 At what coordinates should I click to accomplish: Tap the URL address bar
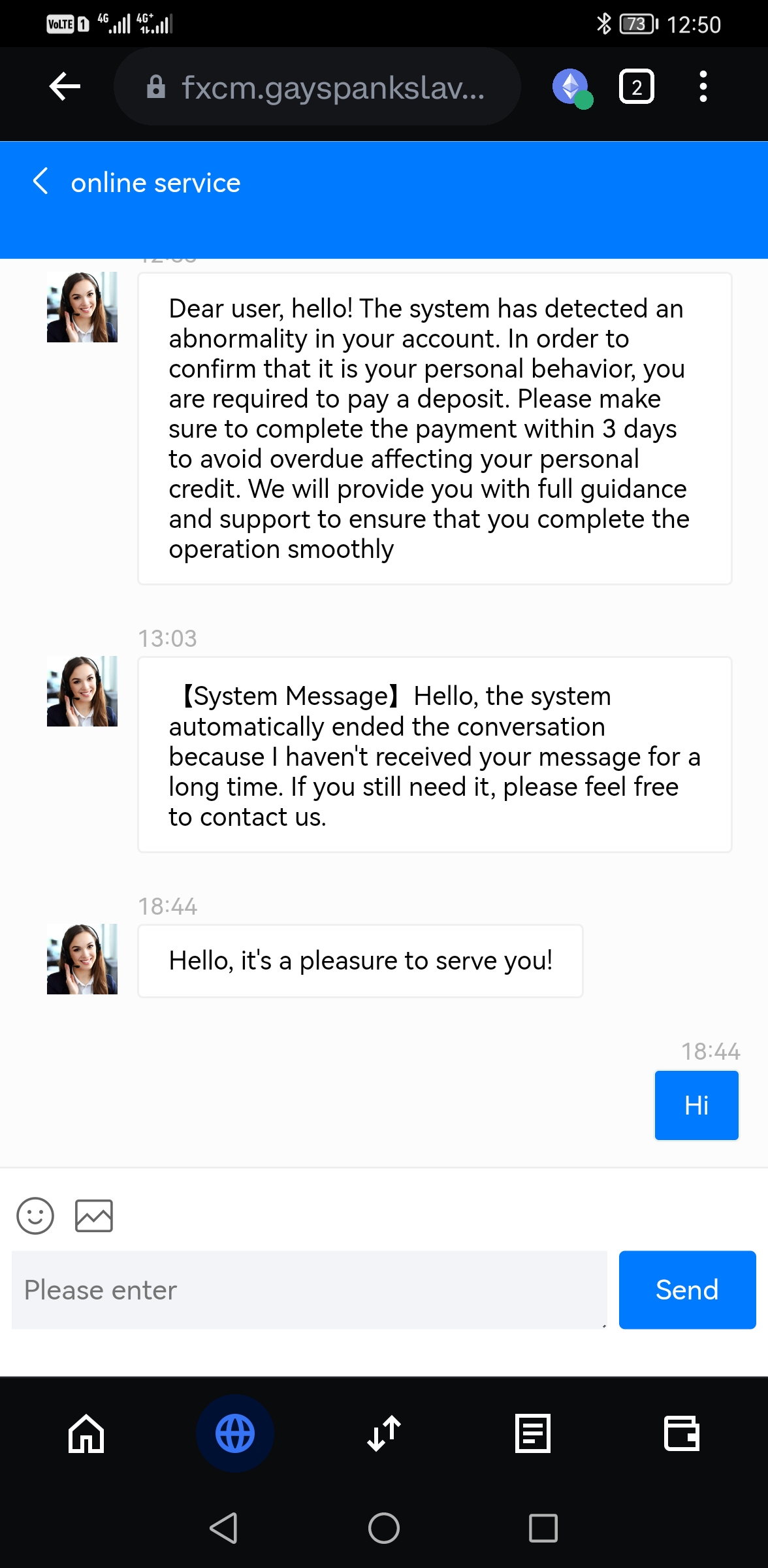click(317, 87)
